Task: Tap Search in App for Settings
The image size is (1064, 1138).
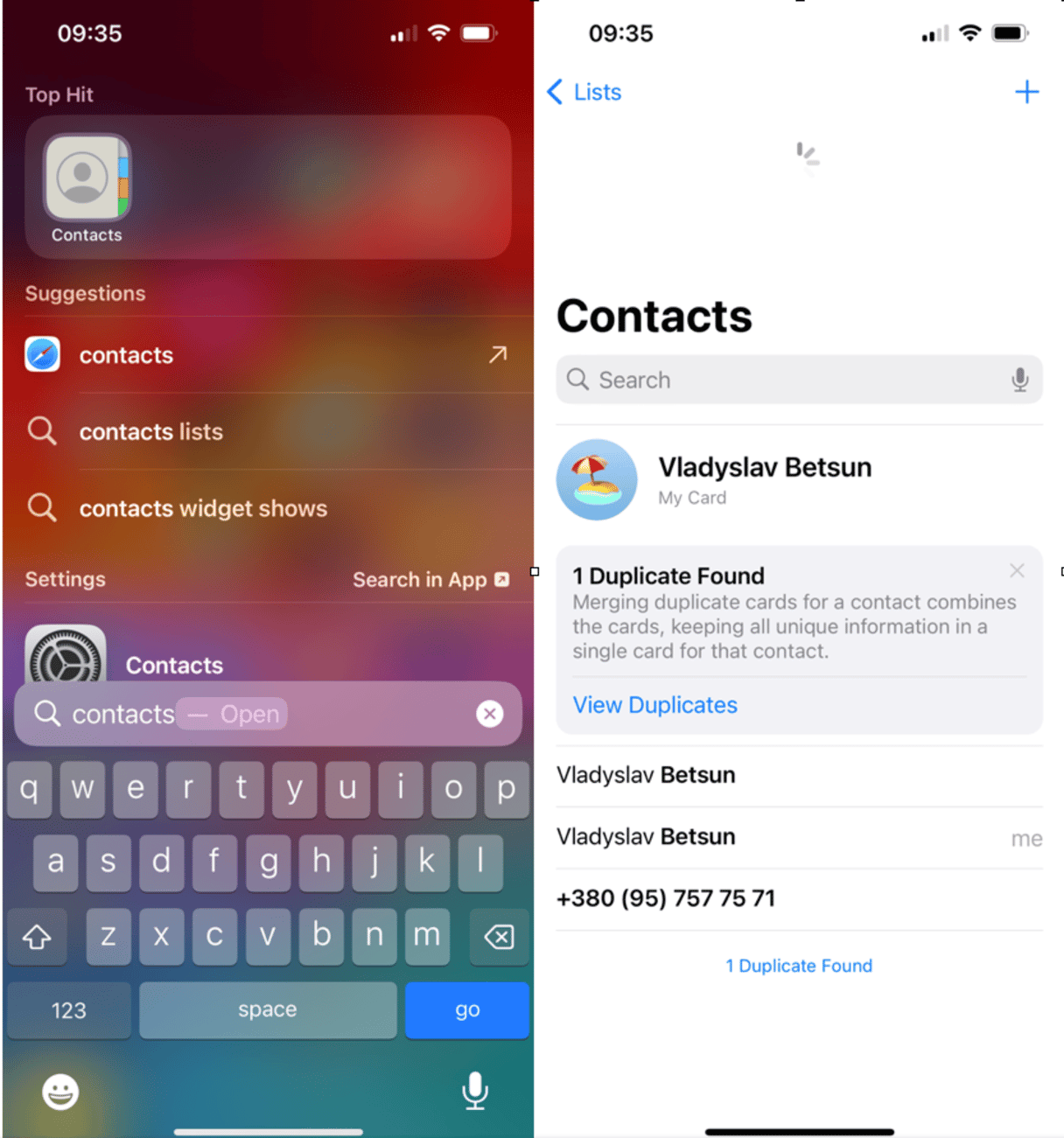Action: [x=430, y=580]
